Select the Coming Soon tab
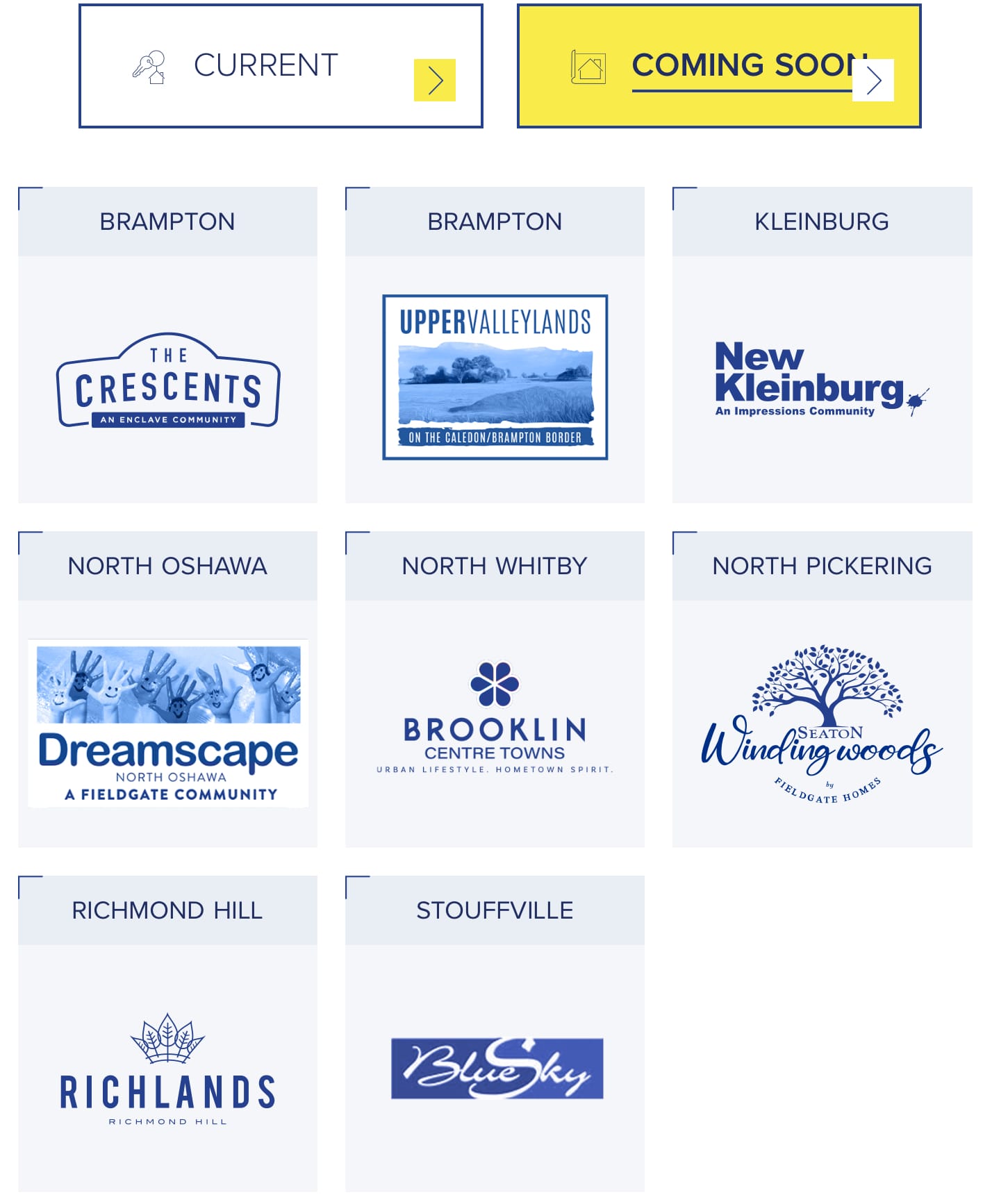The image size is (992, 1204). (718, 66)
